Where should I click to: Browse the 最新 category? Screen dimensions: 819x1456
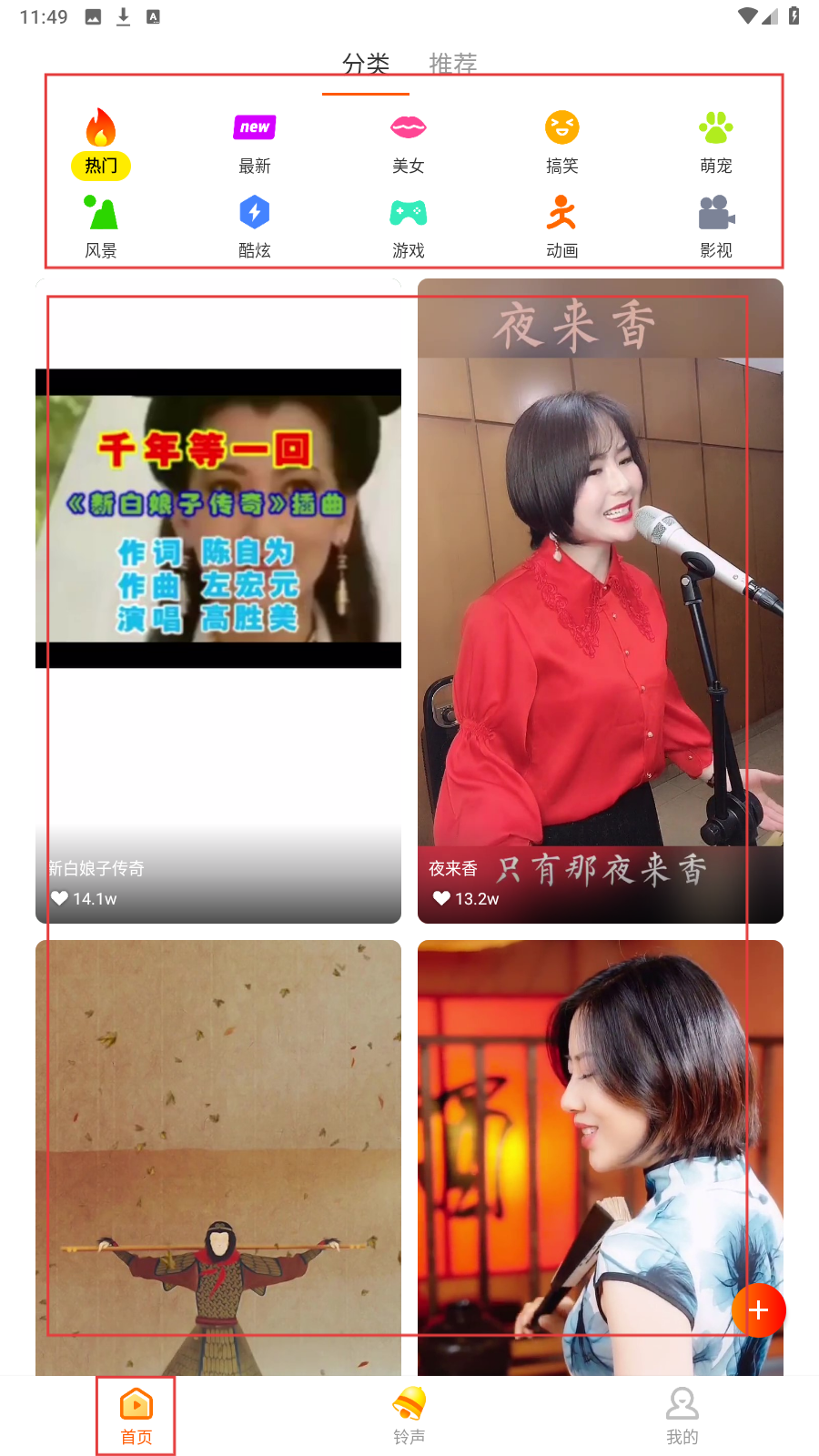(255, 142)
